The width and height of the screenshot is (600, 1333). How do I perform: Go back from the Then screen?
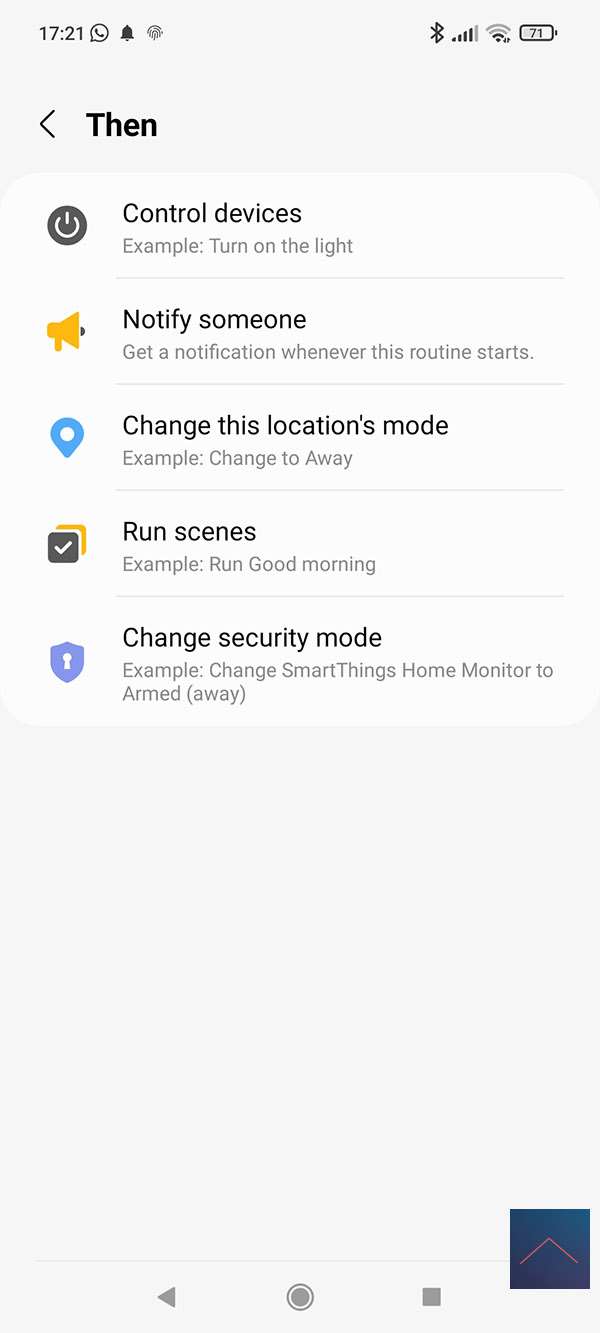tap(47, 125)
